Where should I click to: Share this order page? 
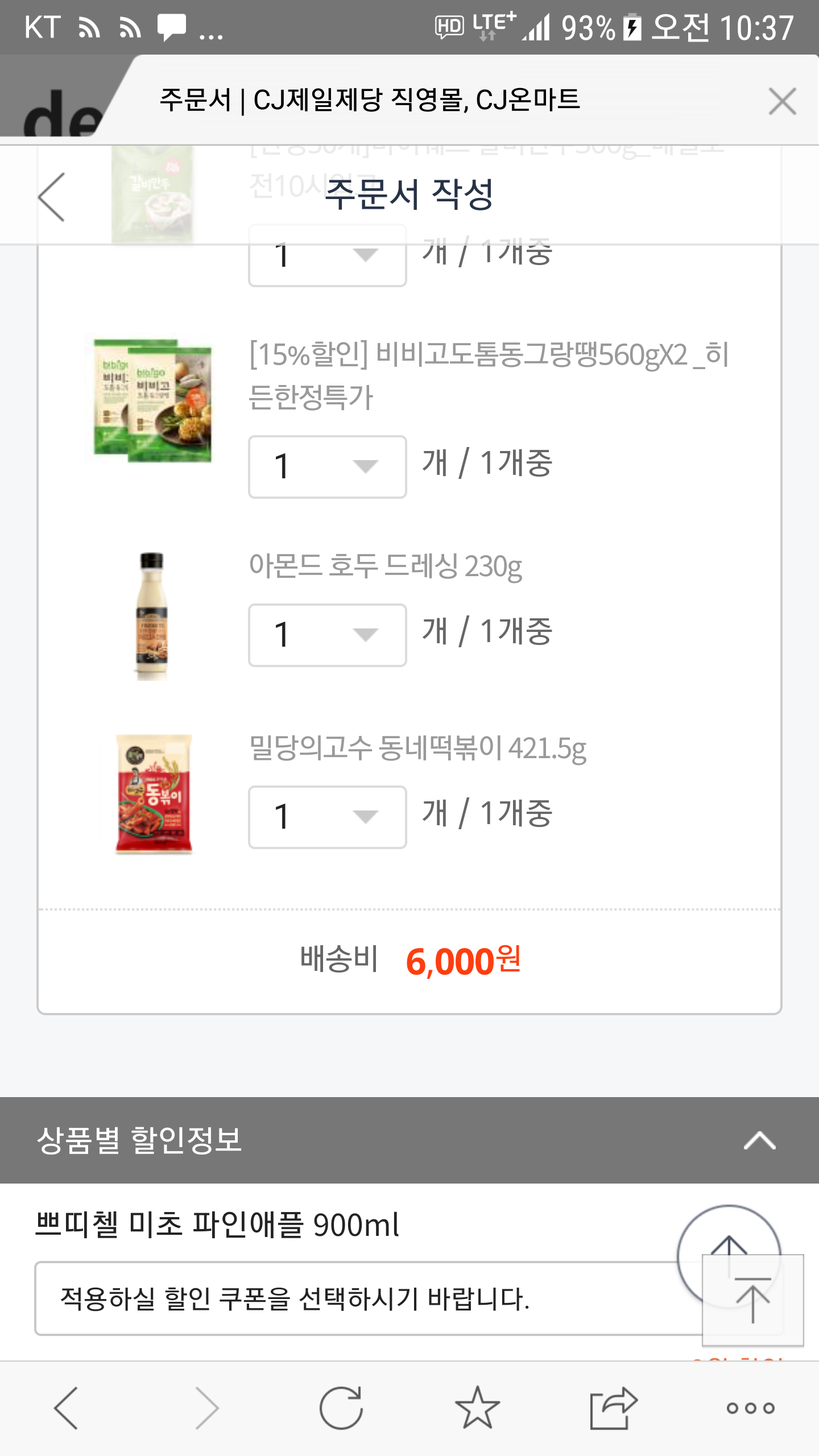[613, 1408]
